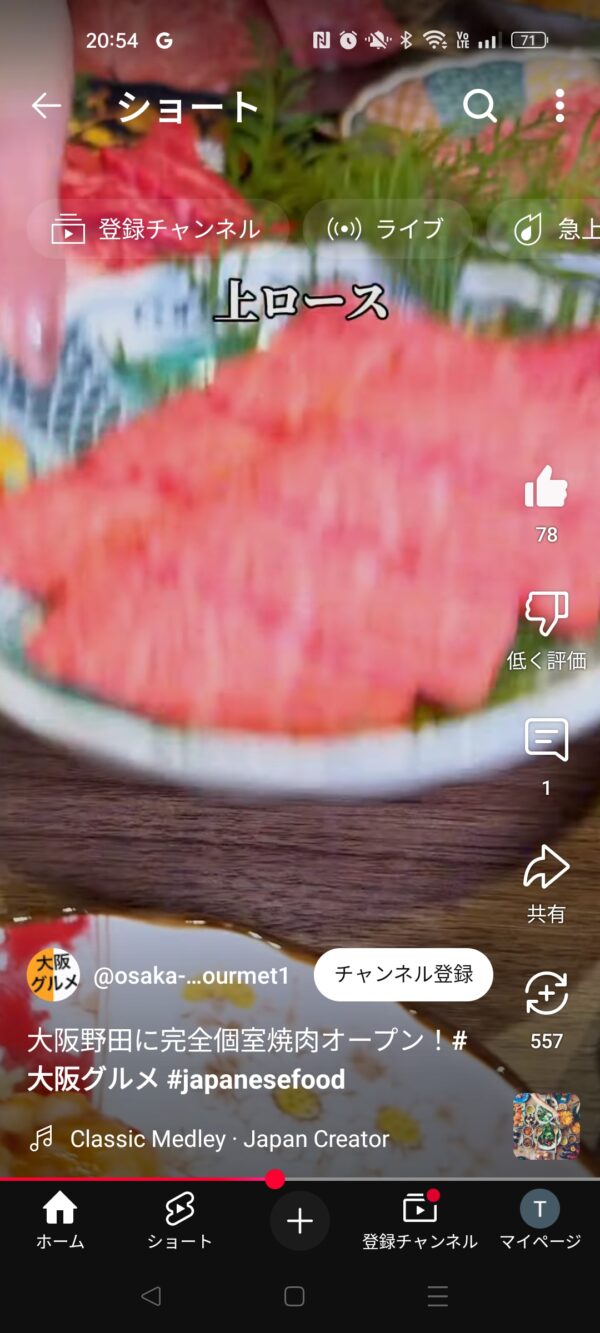Like this Short video
This screenshot has width=600, height=1333.
546,489
